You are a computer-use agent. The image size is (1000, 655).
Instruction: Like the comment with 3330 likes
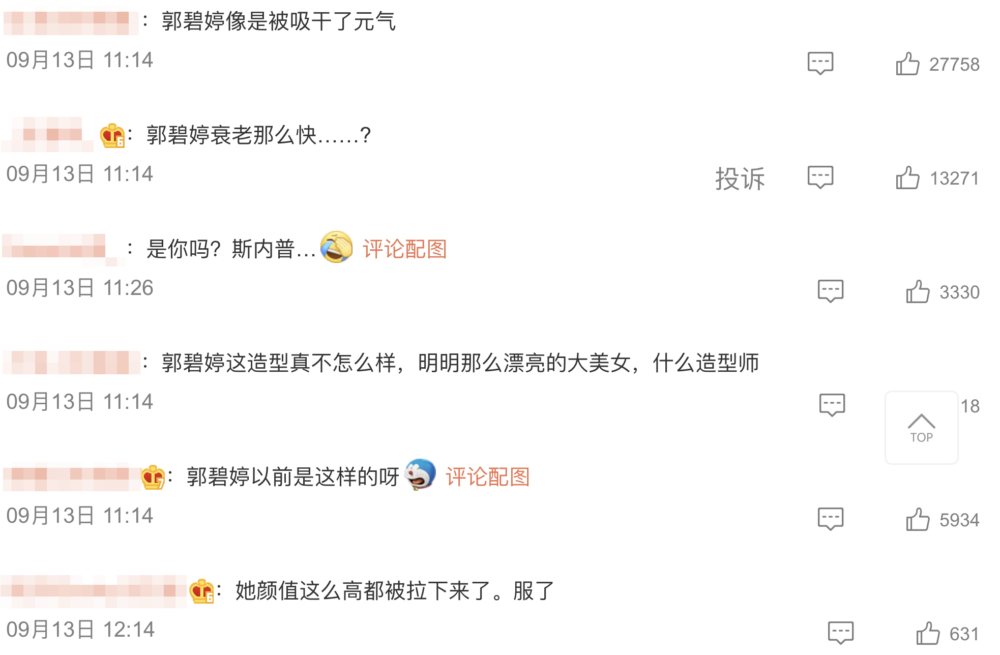[918, 292]
